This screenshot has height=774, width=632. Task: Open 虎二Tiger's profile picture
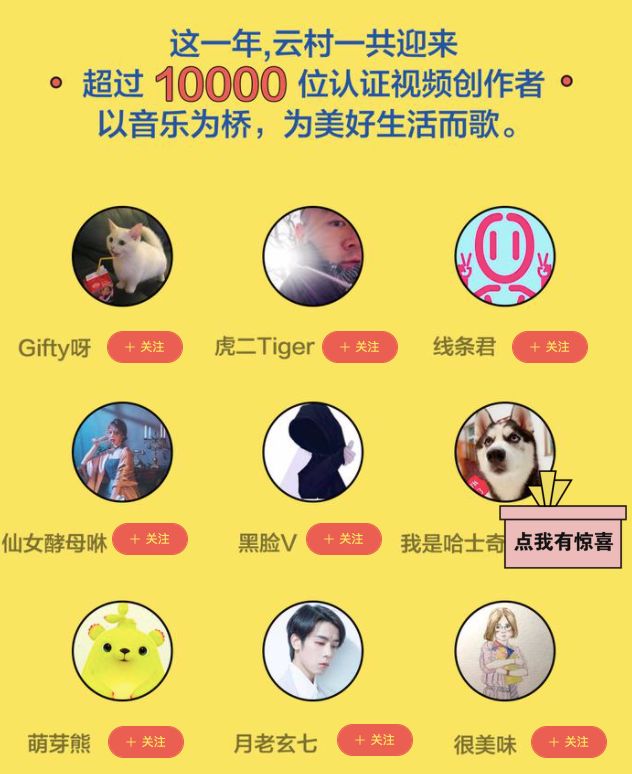[312, 256]
